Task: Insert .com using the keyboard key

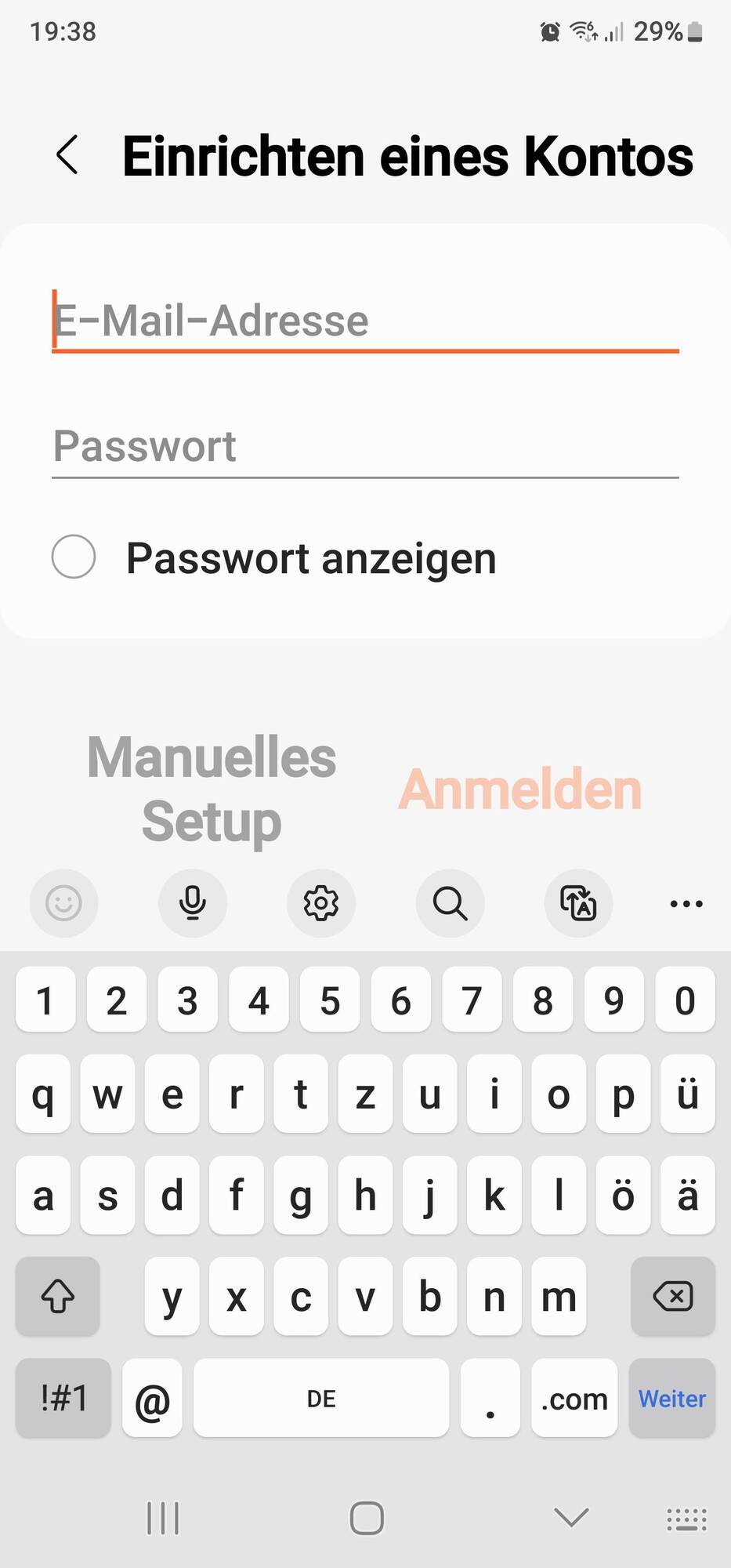Action: (574, 1399)
